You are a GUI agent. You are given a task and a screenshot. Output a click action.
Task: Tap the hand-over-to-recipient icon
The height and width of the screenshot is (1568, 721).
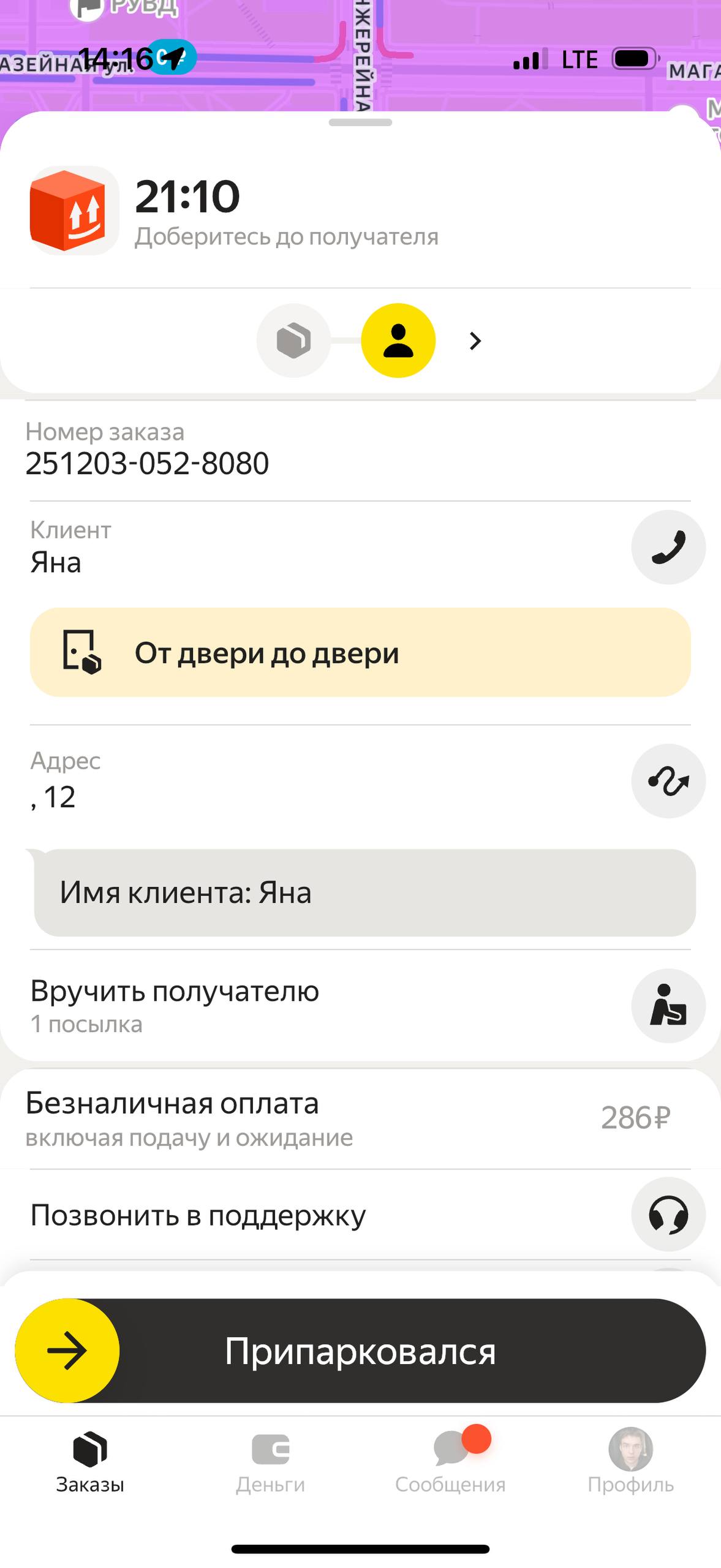click(x=668, y=1005)
